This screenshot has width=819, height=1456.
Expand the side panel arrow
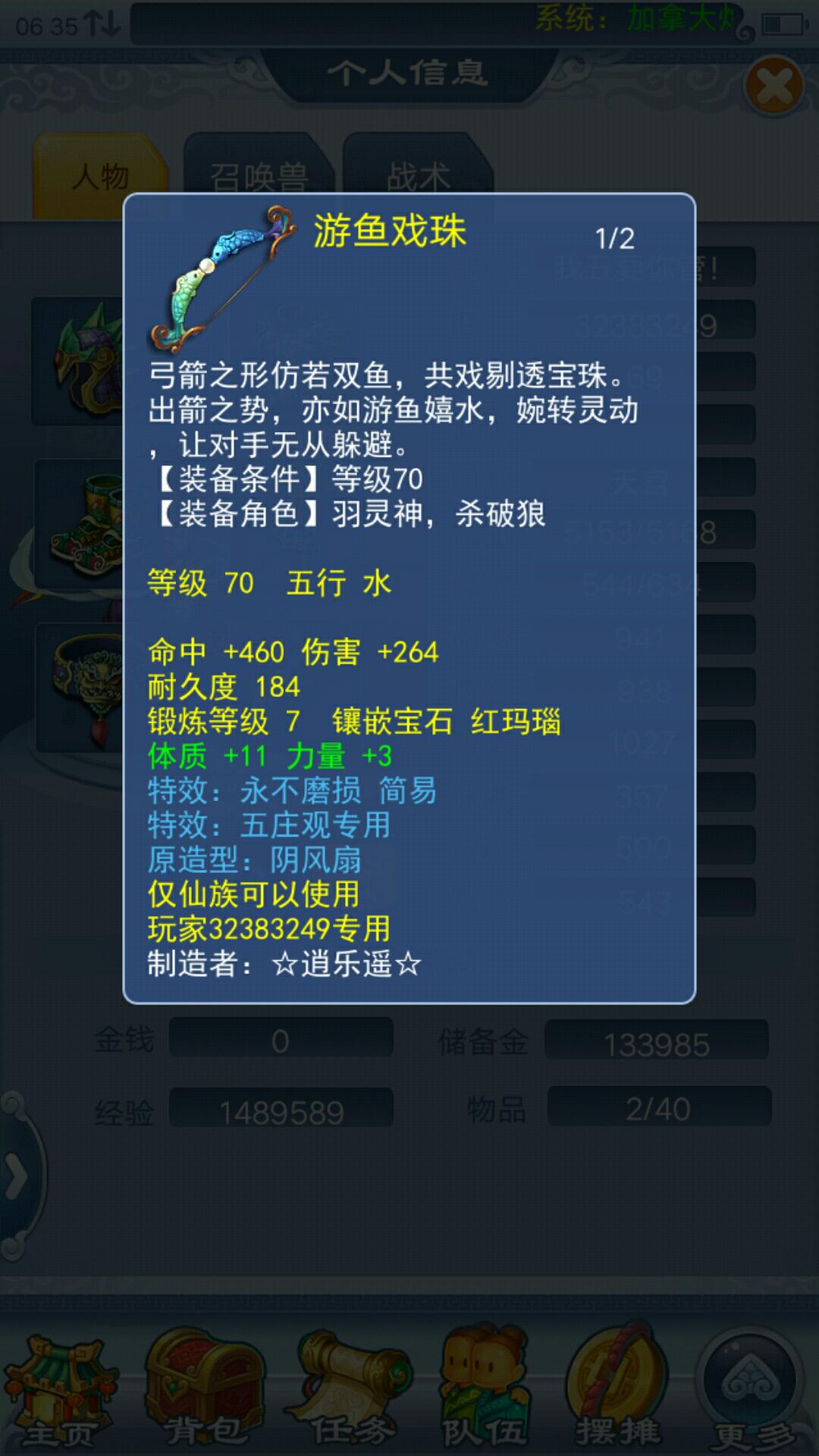17,1177
